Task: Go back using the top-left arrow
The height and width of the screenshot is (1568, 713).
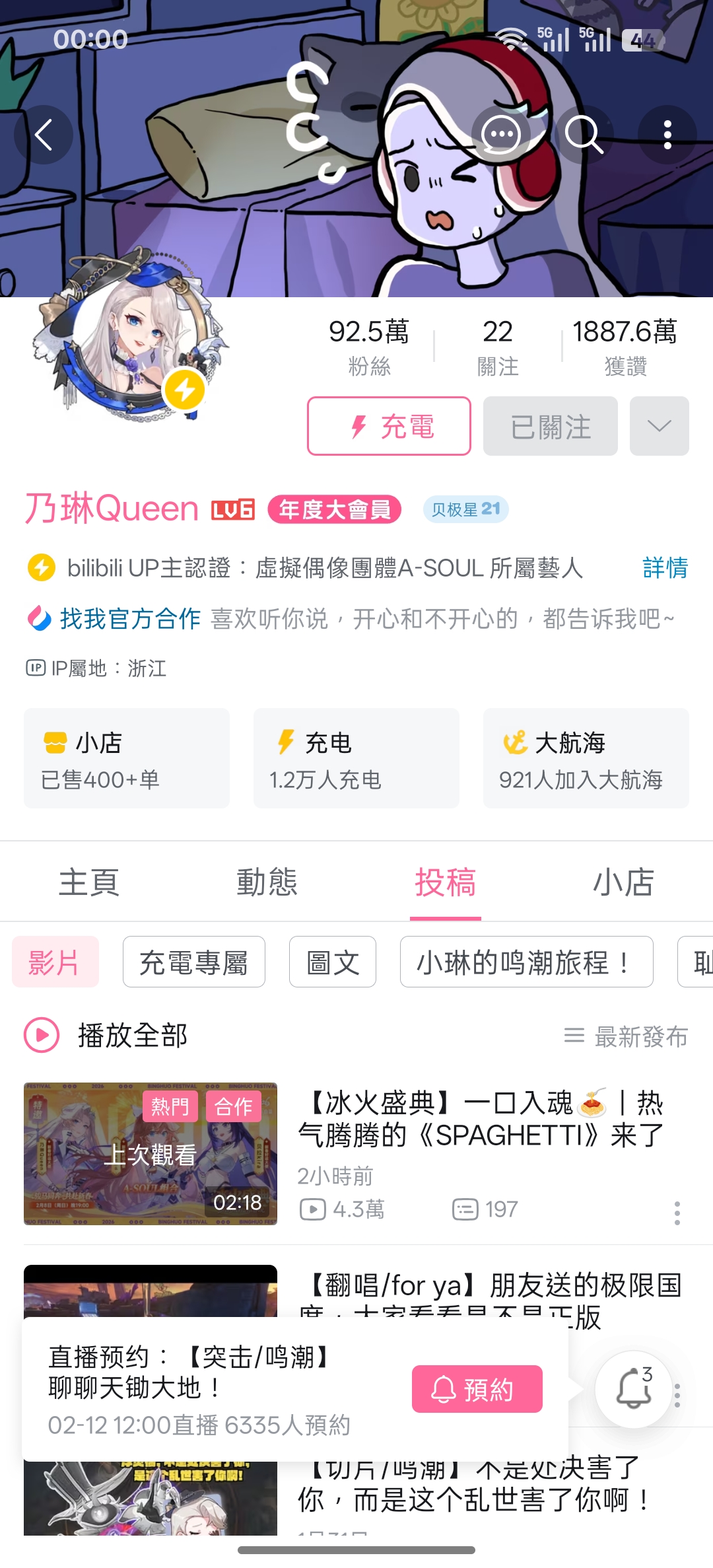Action: click(x=44, y=135)
